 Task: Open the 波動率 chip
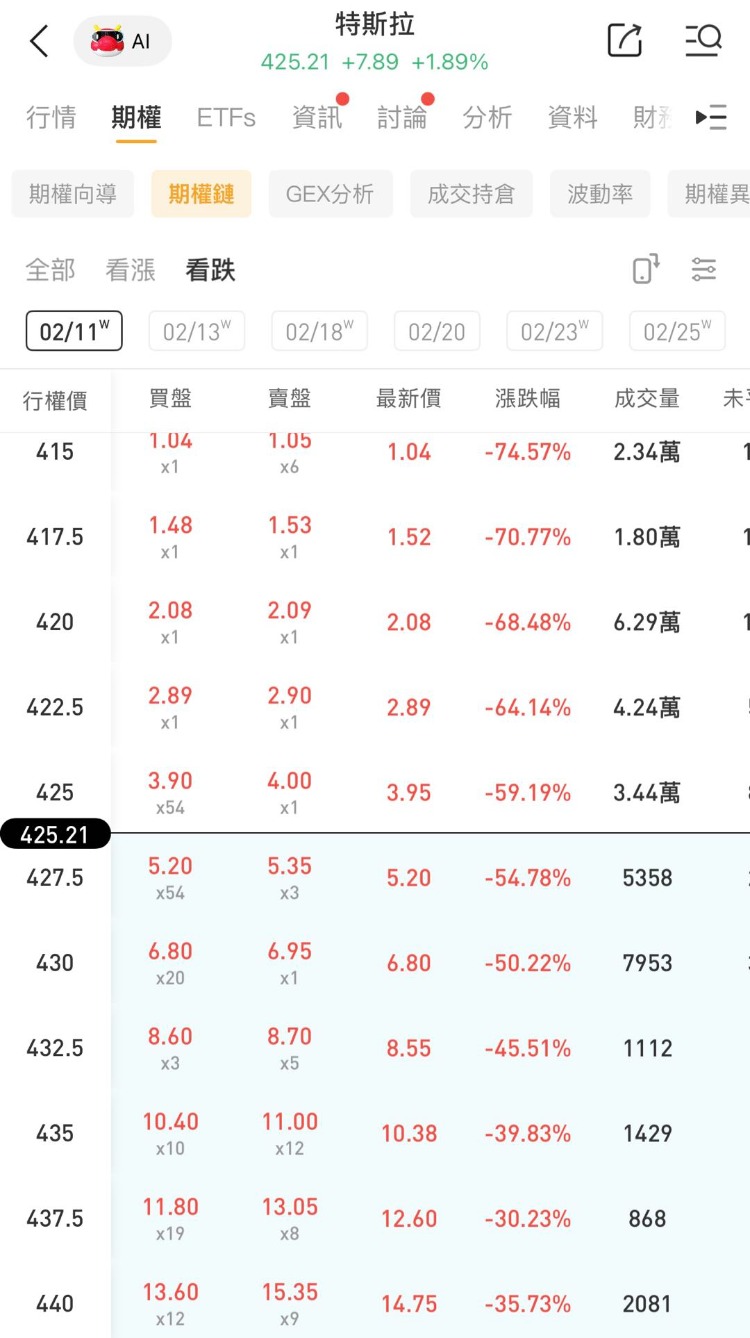(x=600, y=194)
